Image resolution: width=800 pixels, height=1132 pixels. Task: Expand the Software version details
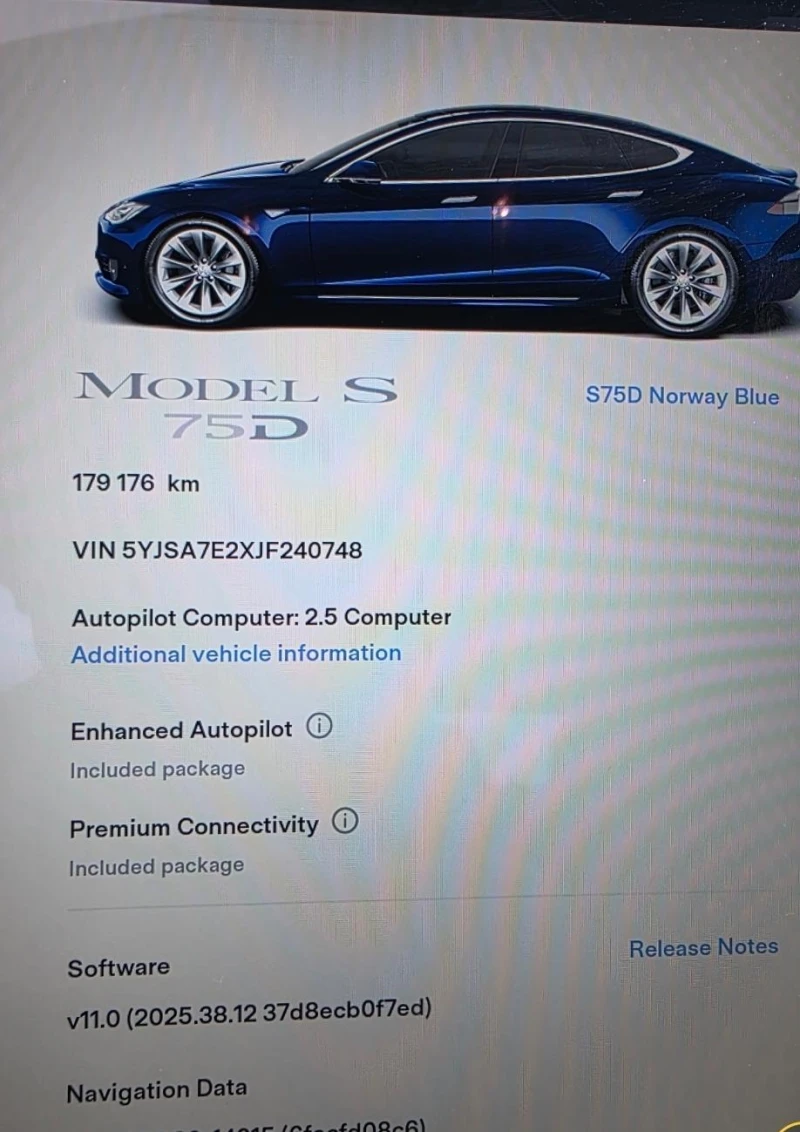253,1011
